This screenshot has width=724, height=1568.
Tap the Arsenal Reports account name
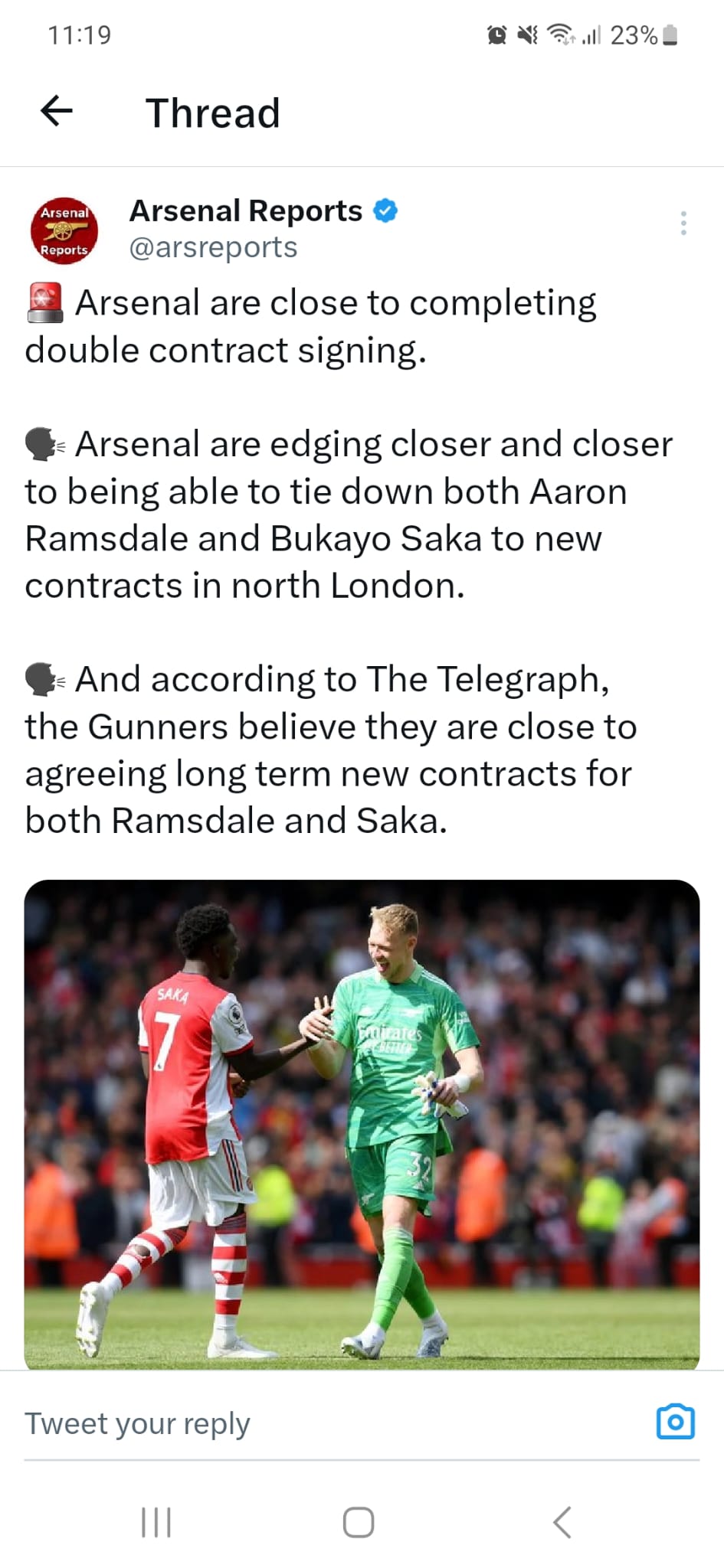245,211
